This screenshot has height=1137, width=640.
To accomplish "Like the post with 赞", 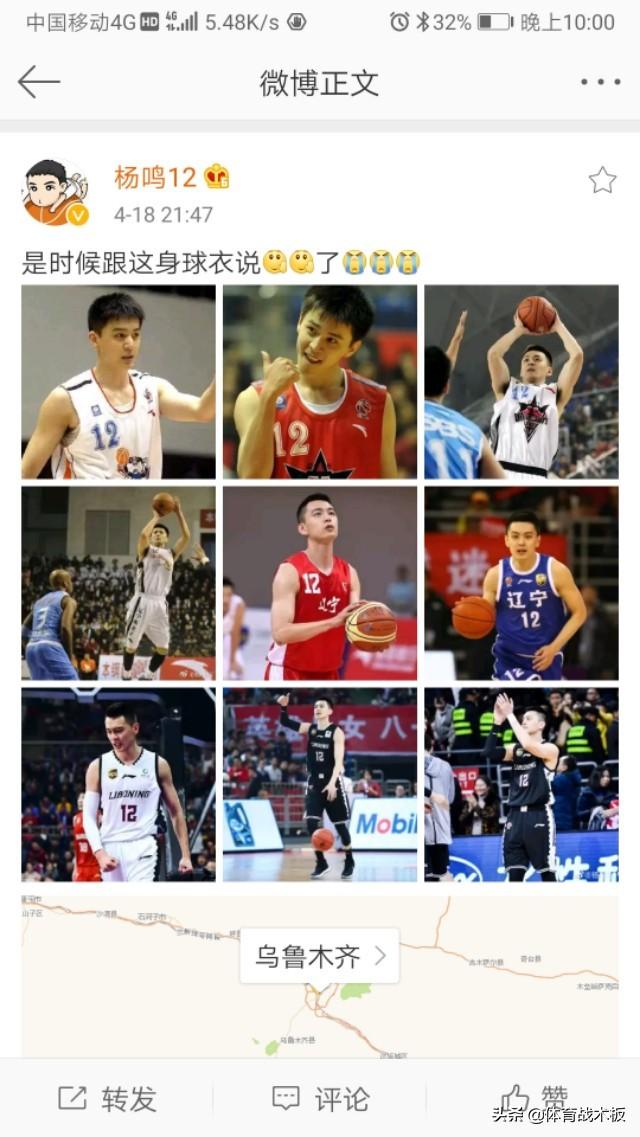I will click(x=534, y=1098).
